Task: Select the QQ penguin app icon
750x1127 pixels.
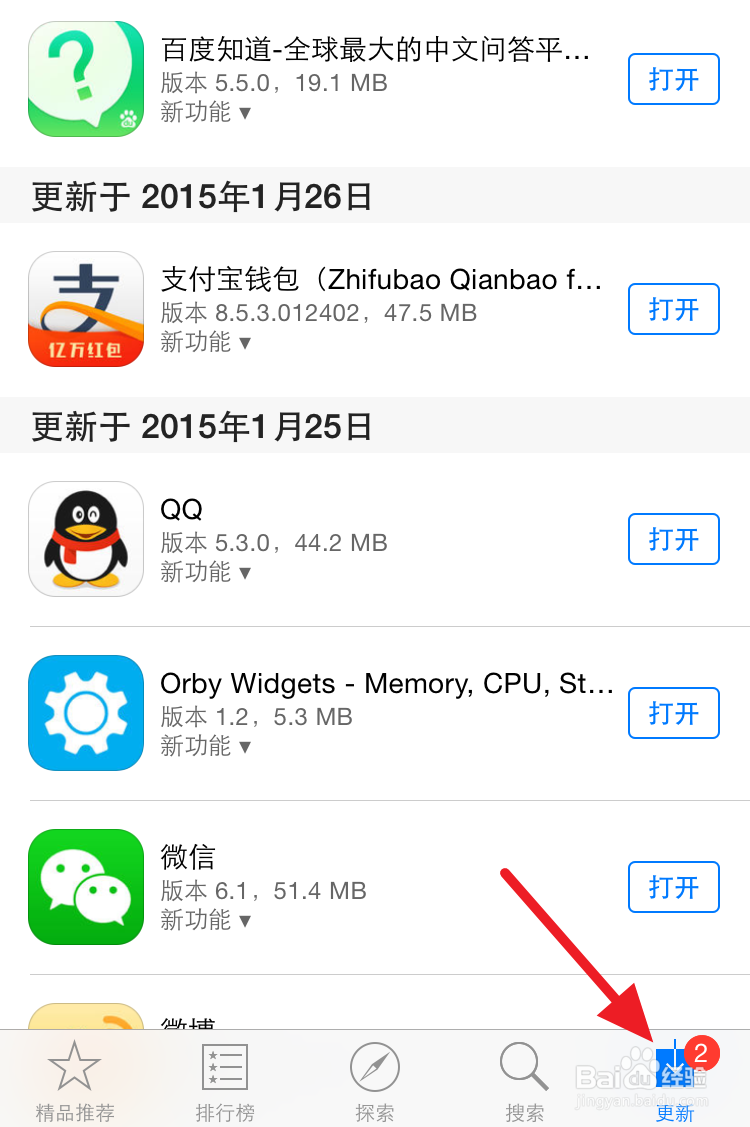Action: click(85, 539)
